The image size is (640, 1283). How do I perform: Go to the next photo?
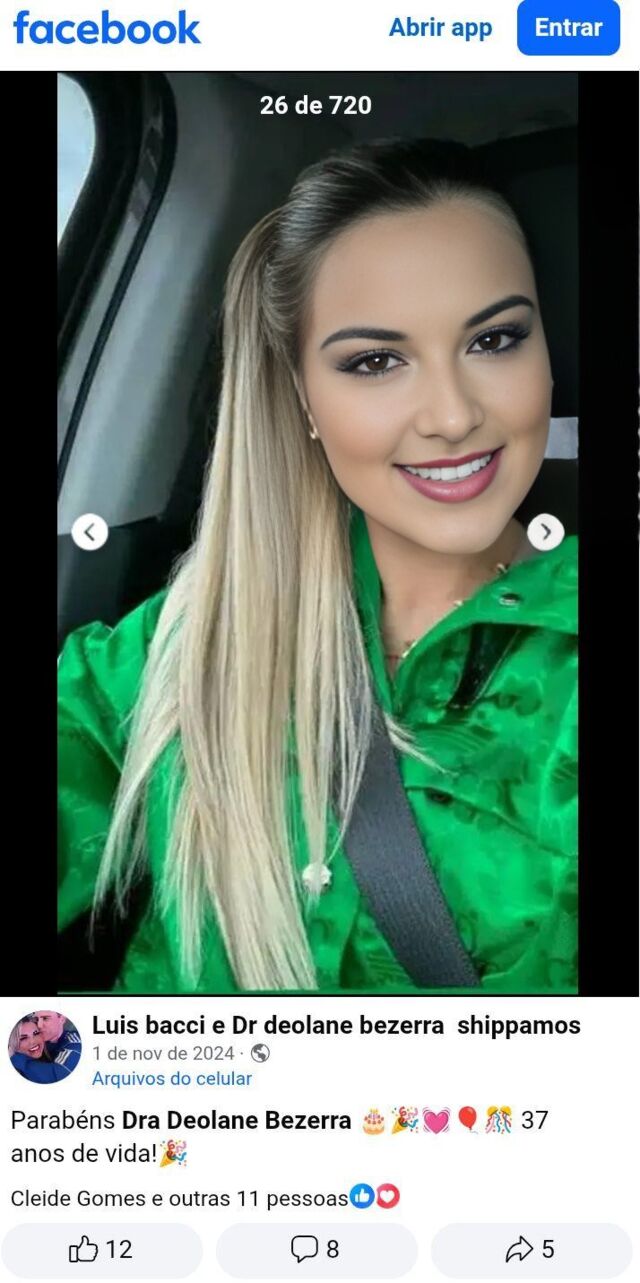click(545, 532)
